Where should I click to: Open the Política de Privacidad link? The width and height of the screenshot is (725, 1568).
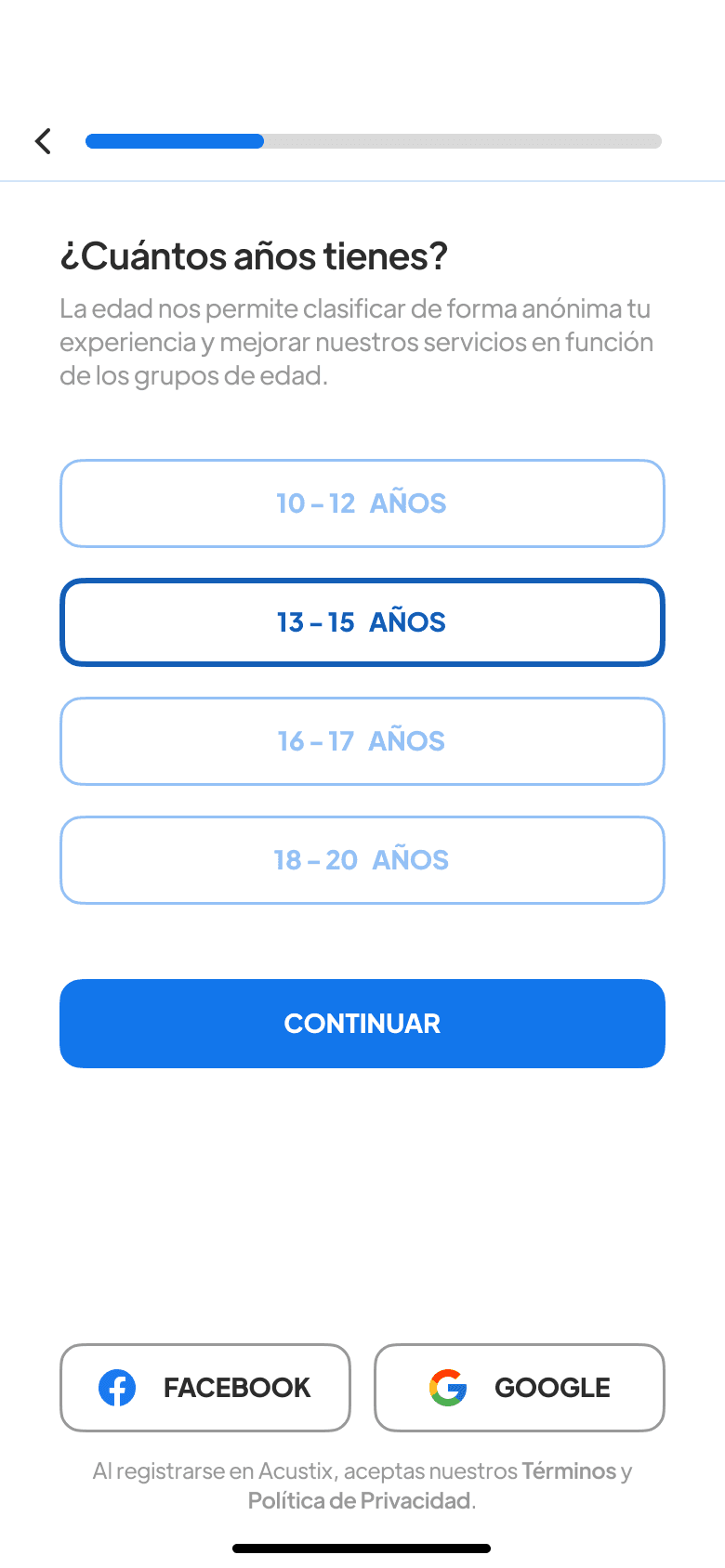[x=359, y=1501]
